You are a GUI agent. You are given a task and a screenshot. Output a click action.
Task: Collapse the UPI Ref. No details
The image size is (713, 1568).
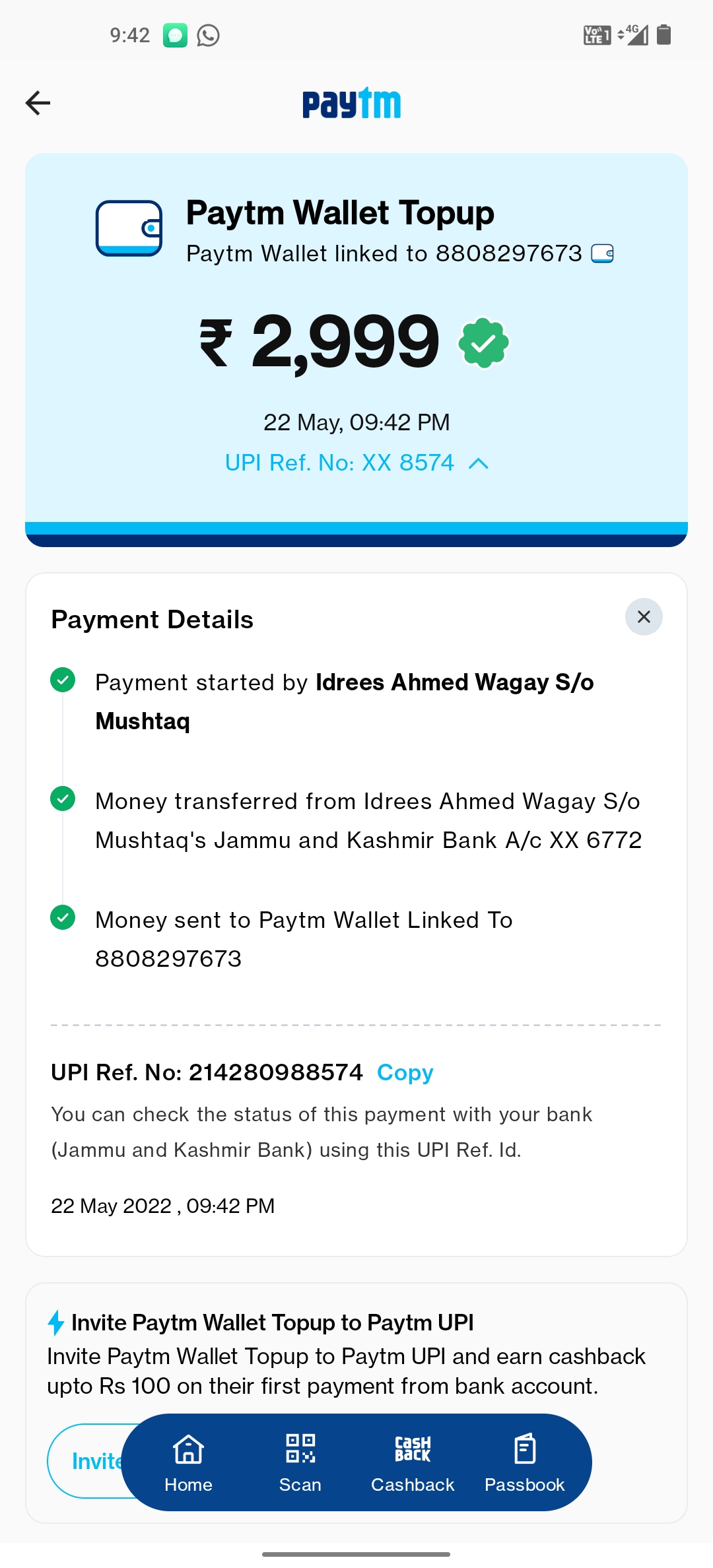478,463
